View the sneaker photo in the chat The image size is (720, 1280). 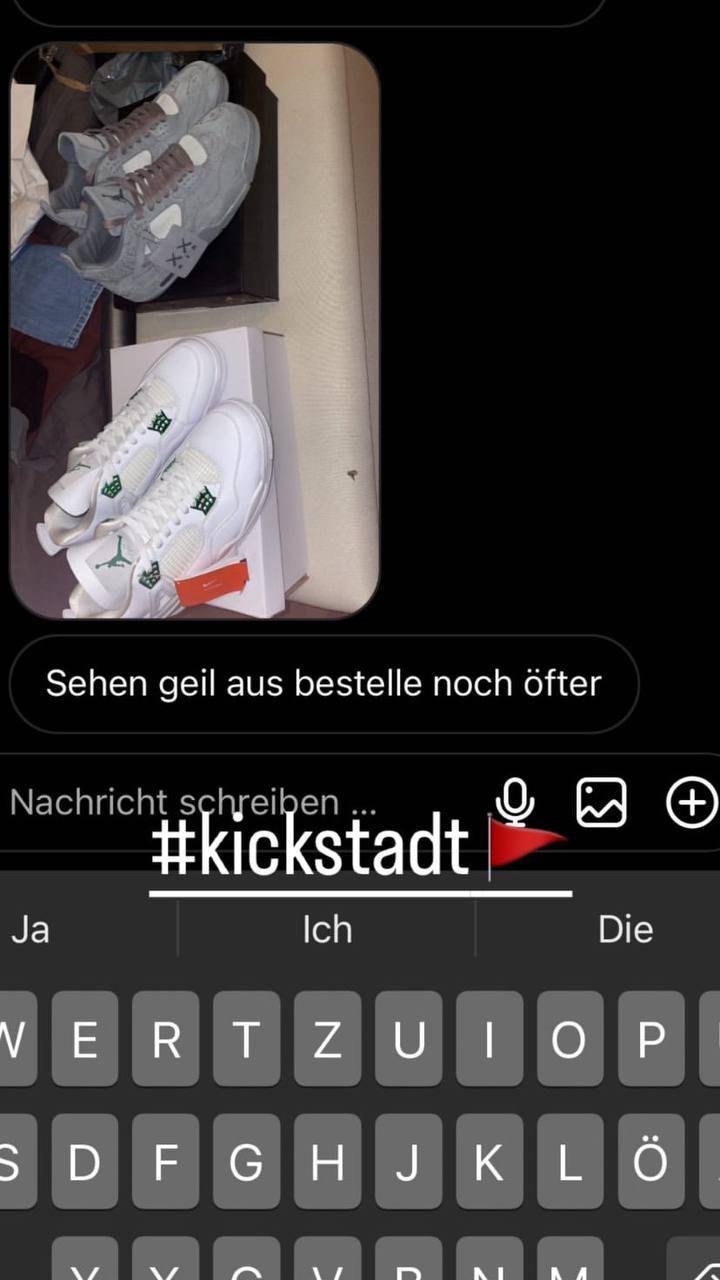(195, 330)
